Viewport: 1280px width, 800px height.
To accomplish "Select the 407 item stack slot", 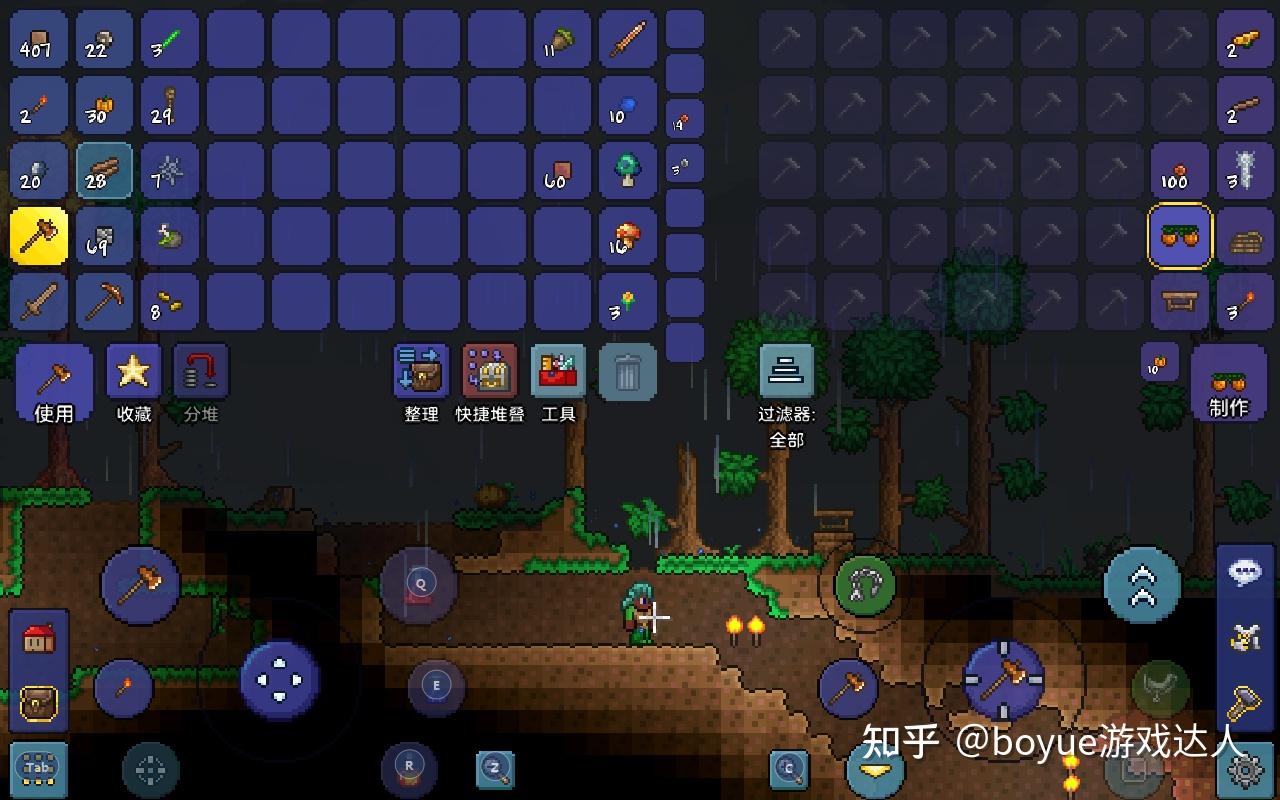I will tap(39, 40).
